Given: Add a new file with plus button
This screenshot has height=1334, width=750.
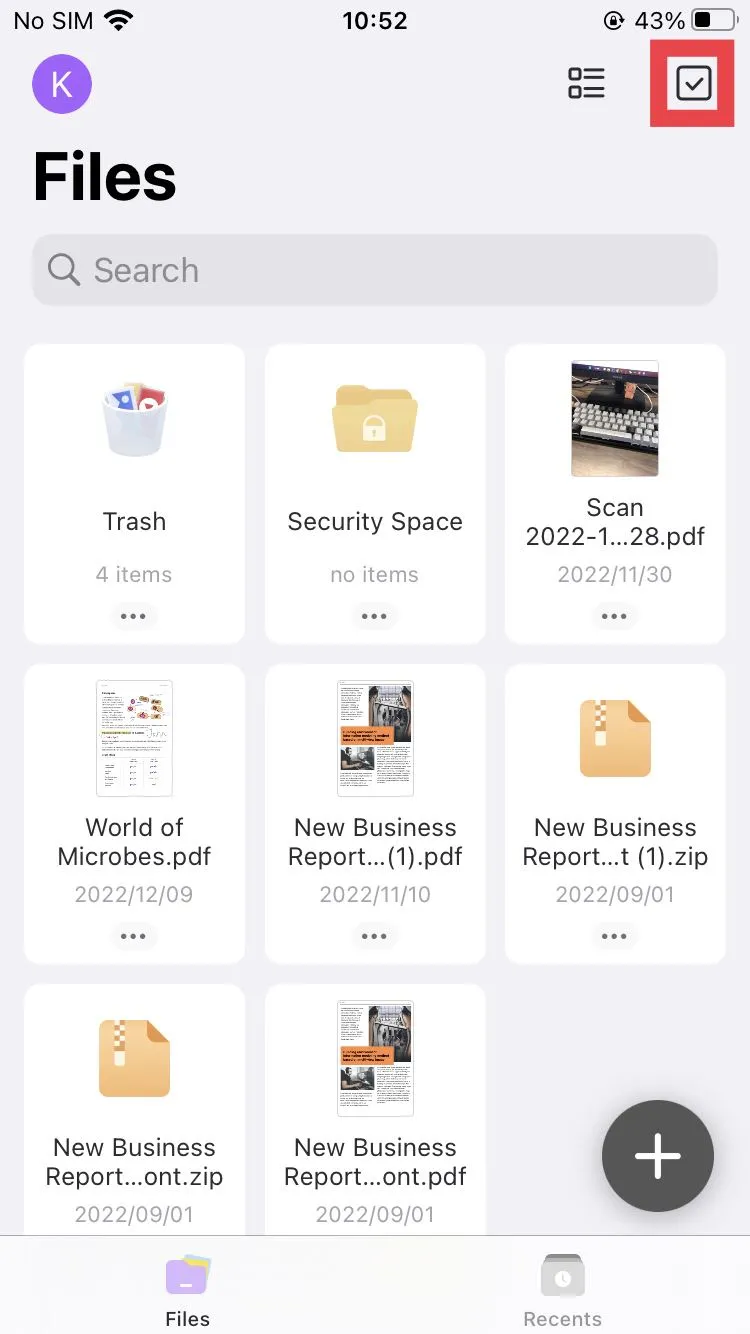Looking at the screenshot, I should [658, 1156].
